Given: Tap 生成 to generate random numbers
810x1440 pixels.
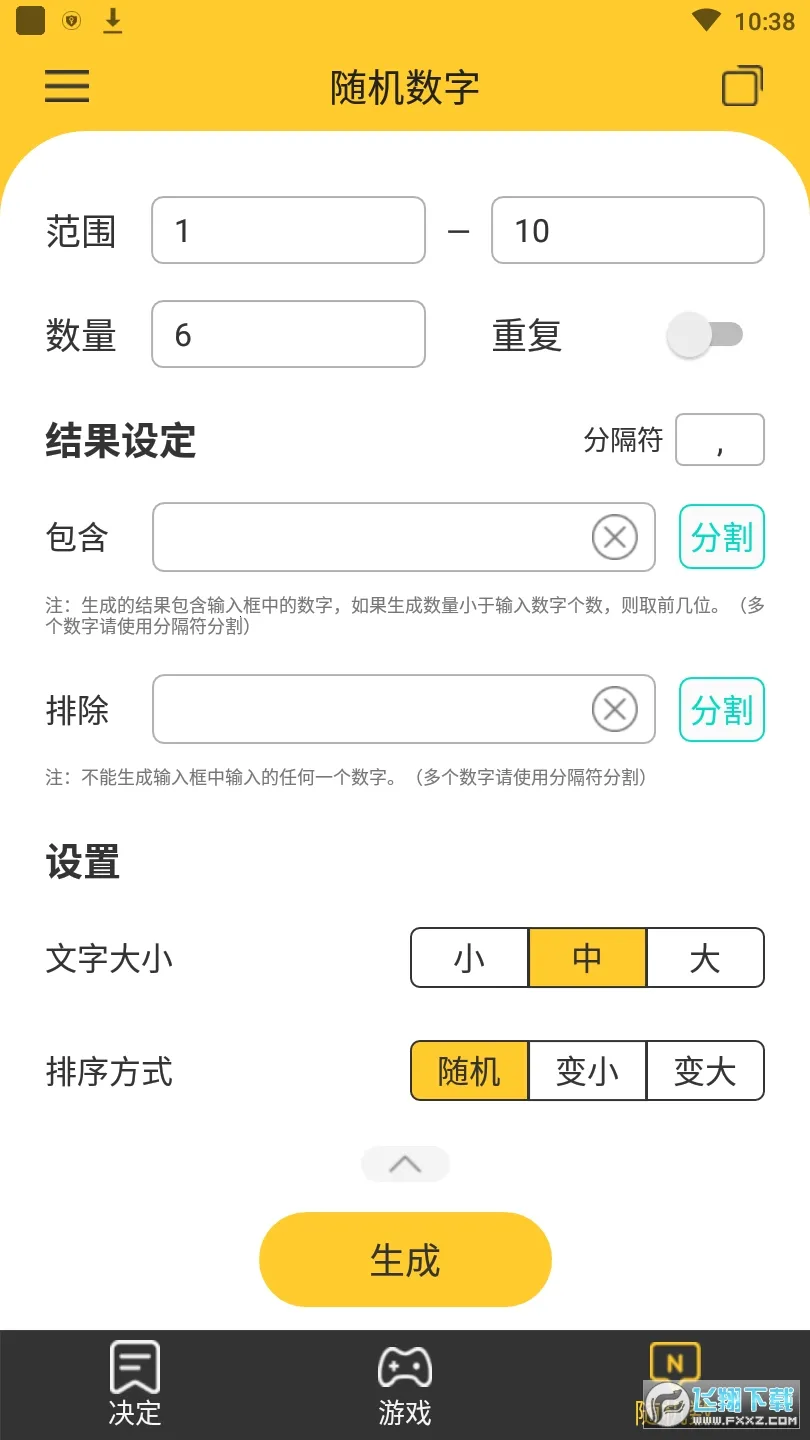Looking at the screenshot, I should pos(405,1260).
